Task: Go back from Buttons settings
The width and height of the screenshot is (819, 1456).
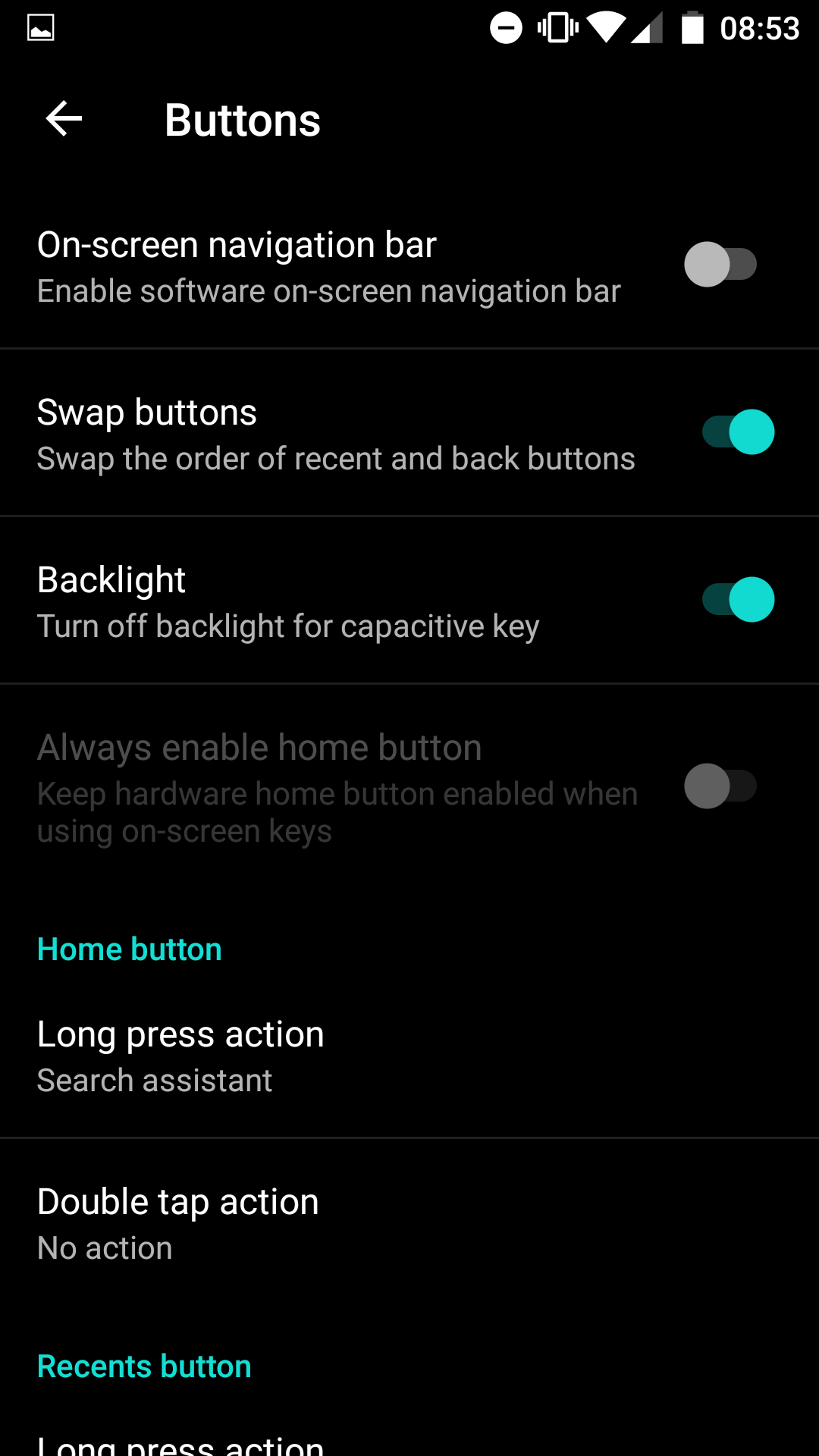Action: 64,119
